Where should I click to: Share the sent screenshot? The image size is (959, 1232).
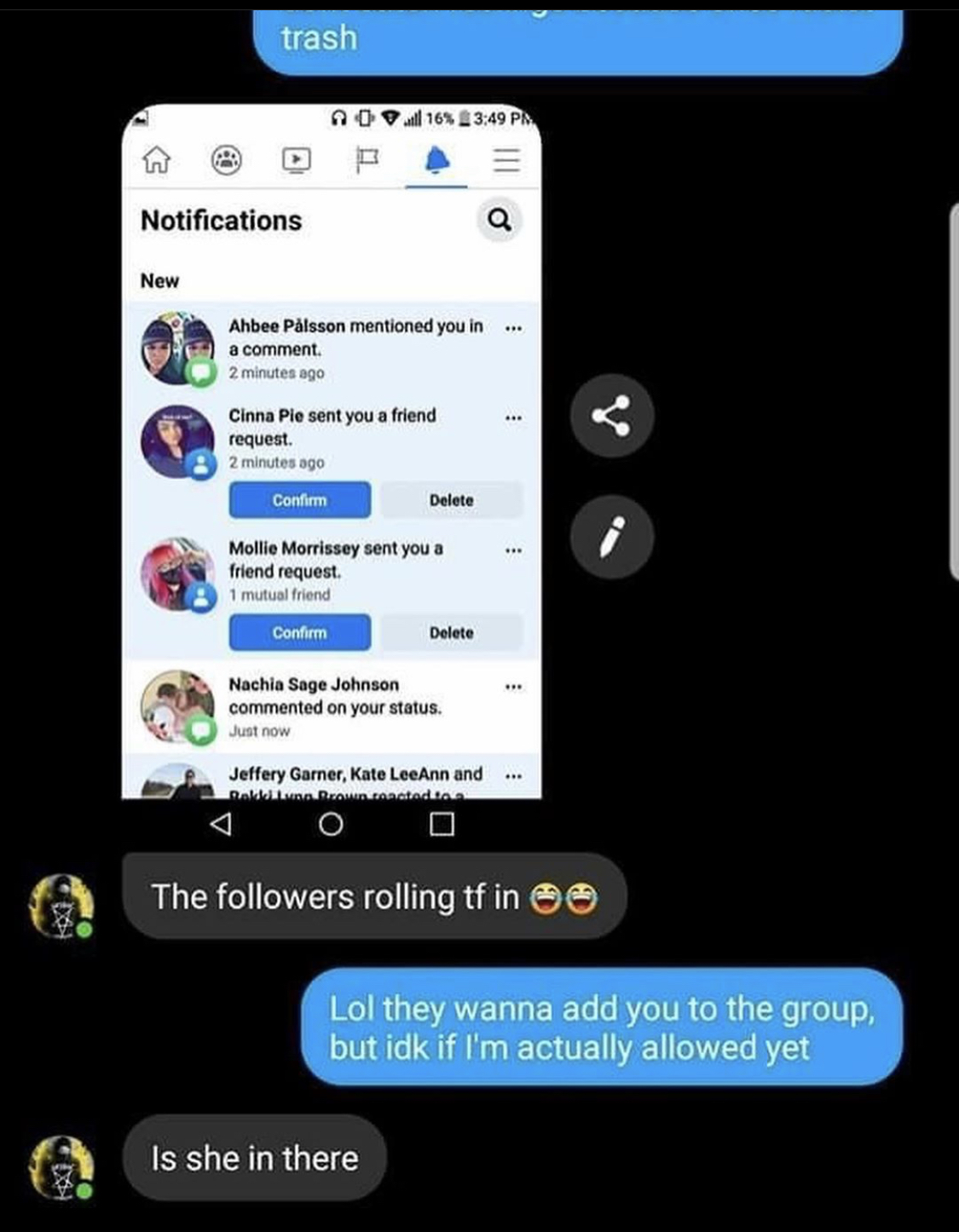pos(612,417)
